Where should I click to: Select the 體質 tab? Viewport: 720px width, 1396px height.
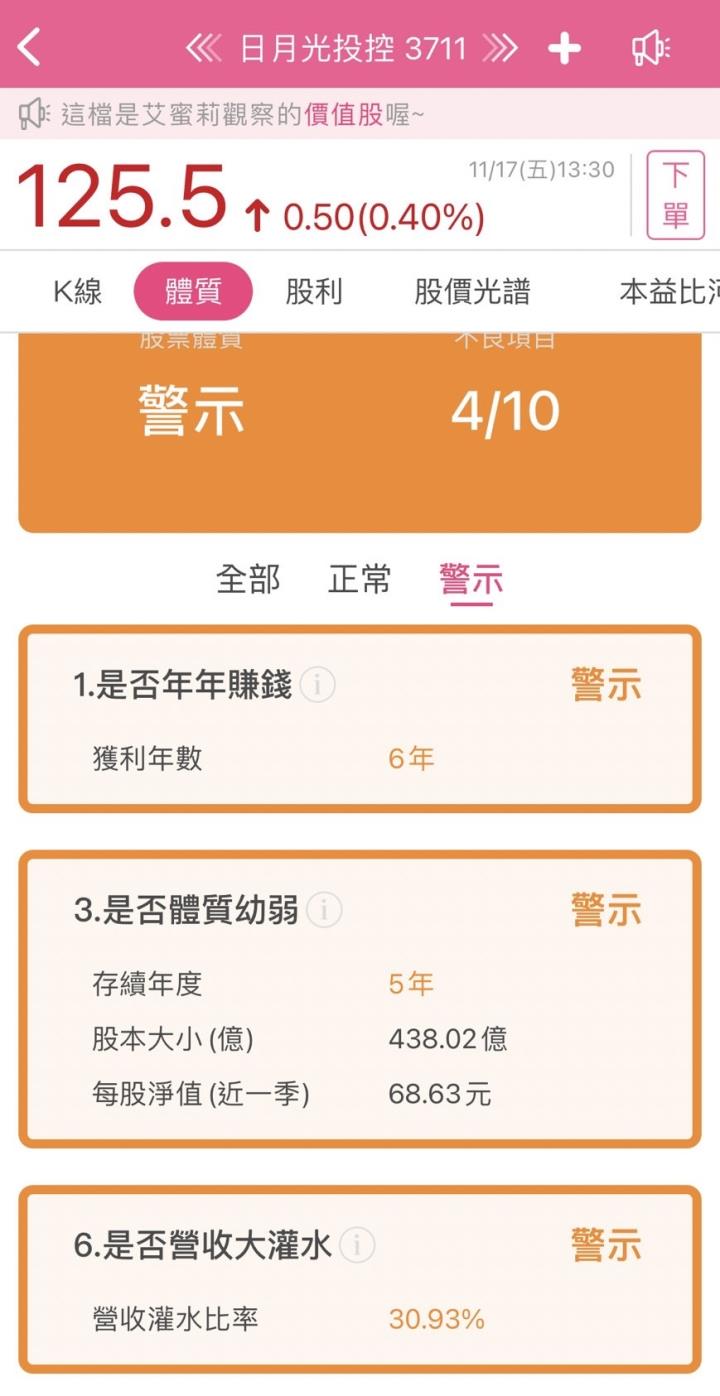pyautogui.click(x=193, y=292)
